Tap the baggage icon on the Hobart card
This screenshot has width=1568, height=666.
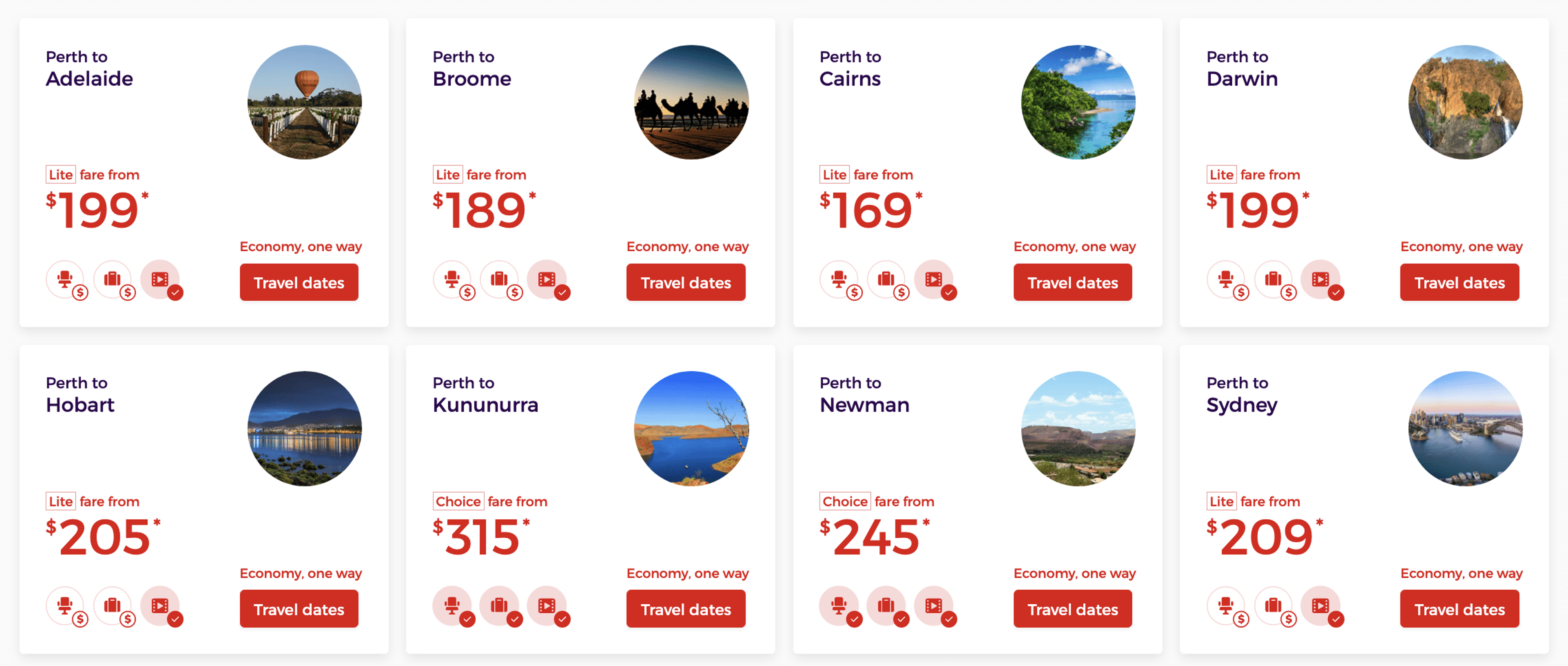(x=113, y=606)
